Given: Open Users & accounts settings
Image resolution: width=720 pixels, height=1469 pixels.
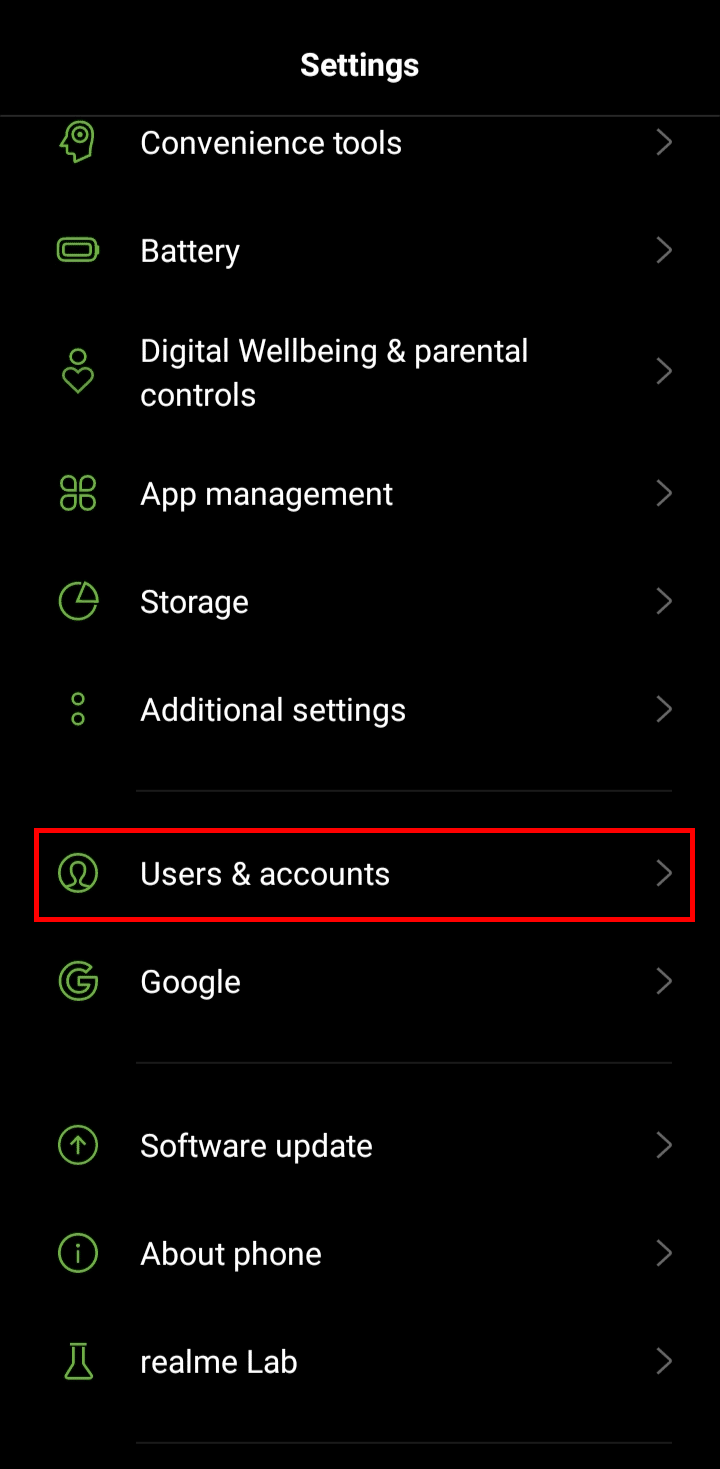Looking at the screenshot, I should click(360, 873).
